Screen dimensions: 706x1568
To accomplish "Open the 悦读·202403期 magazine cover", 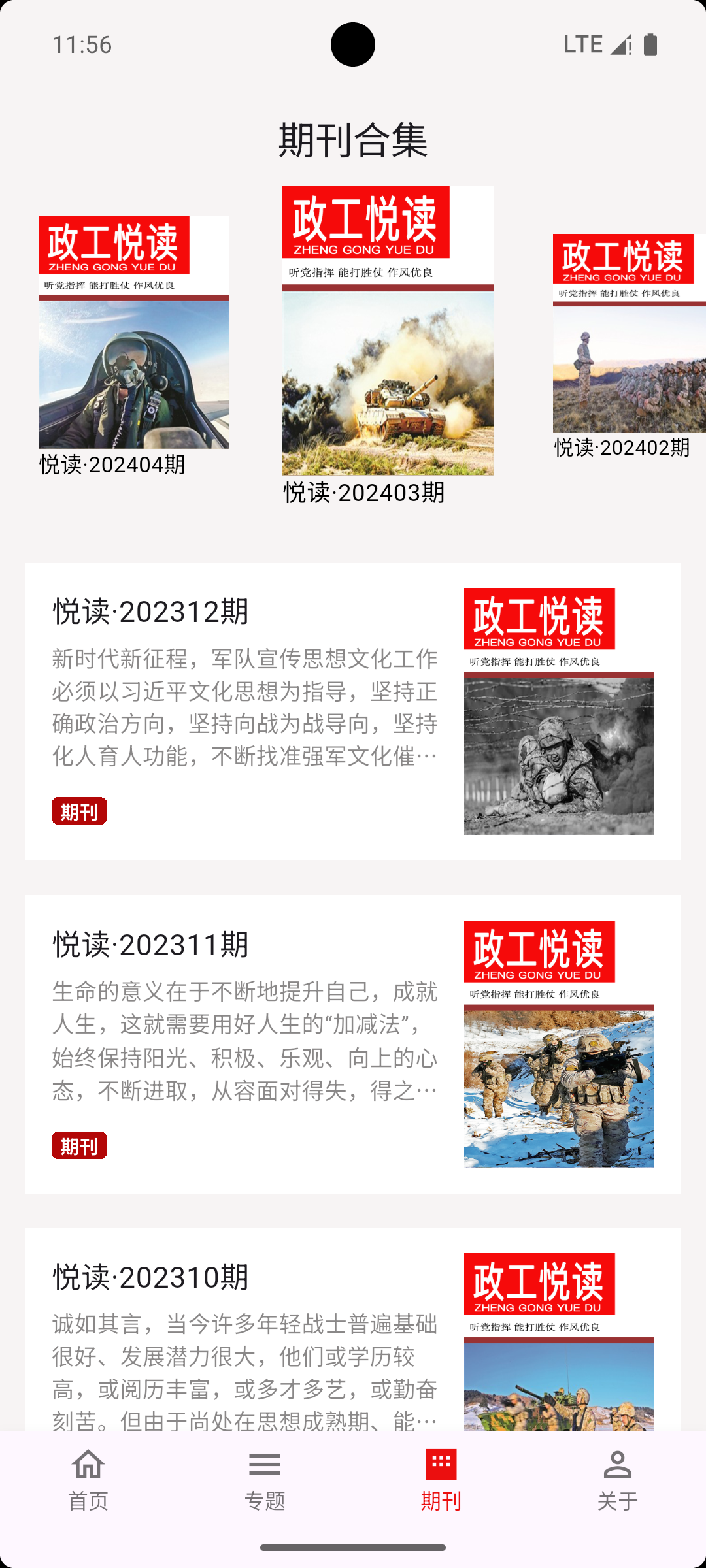I will tap(388, 331).
